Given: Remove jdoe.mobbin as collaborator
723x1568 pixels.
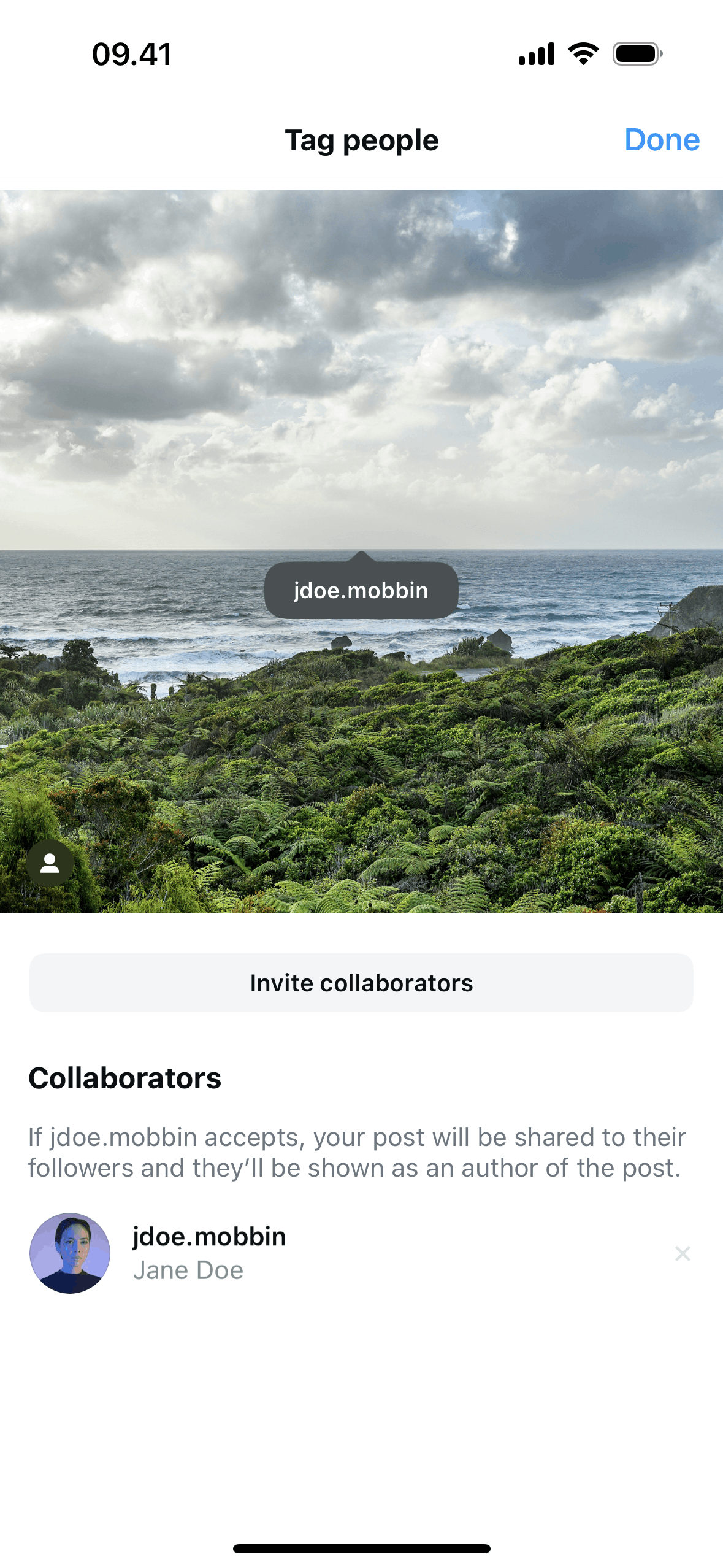Looking at the screenshot, I should [682, 1253].
